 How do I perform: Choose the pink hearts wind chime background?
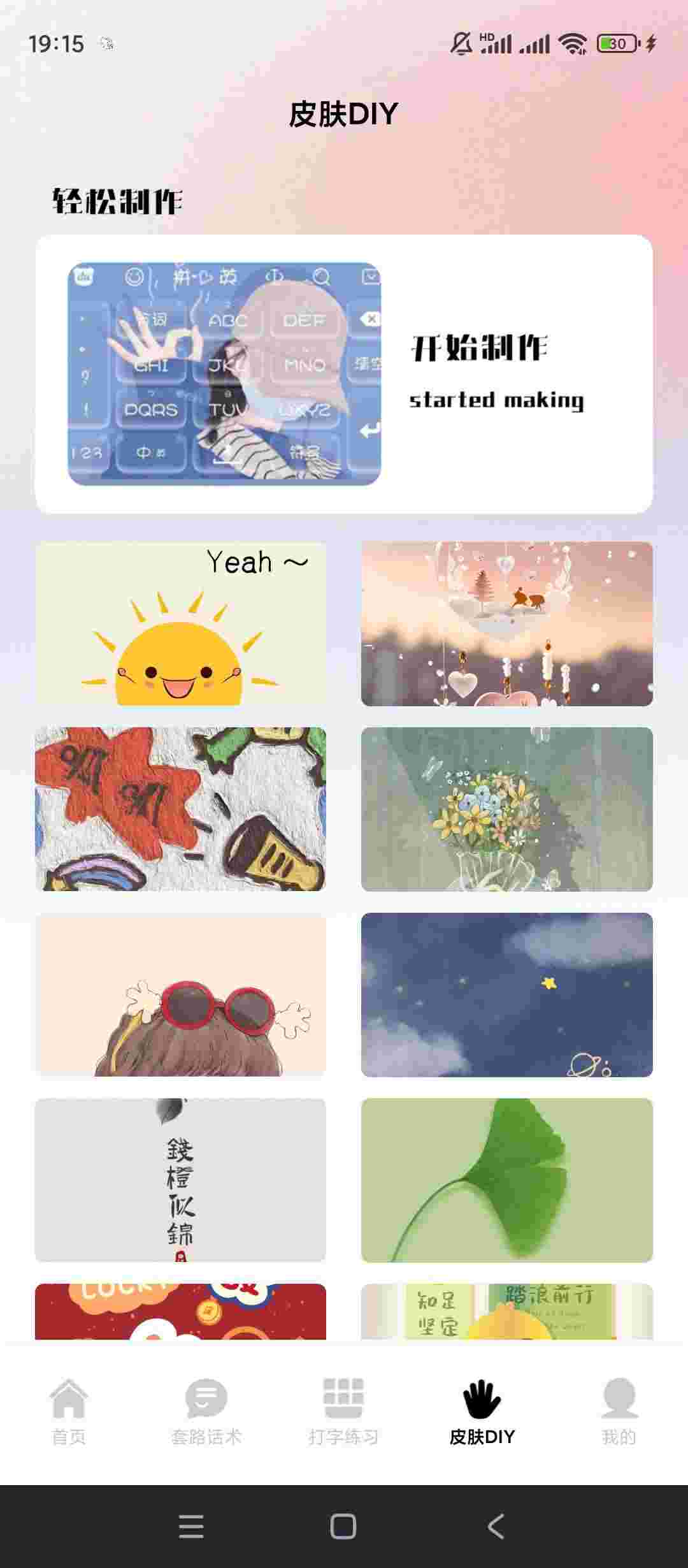pyautogui.click(x=506, y=623)
